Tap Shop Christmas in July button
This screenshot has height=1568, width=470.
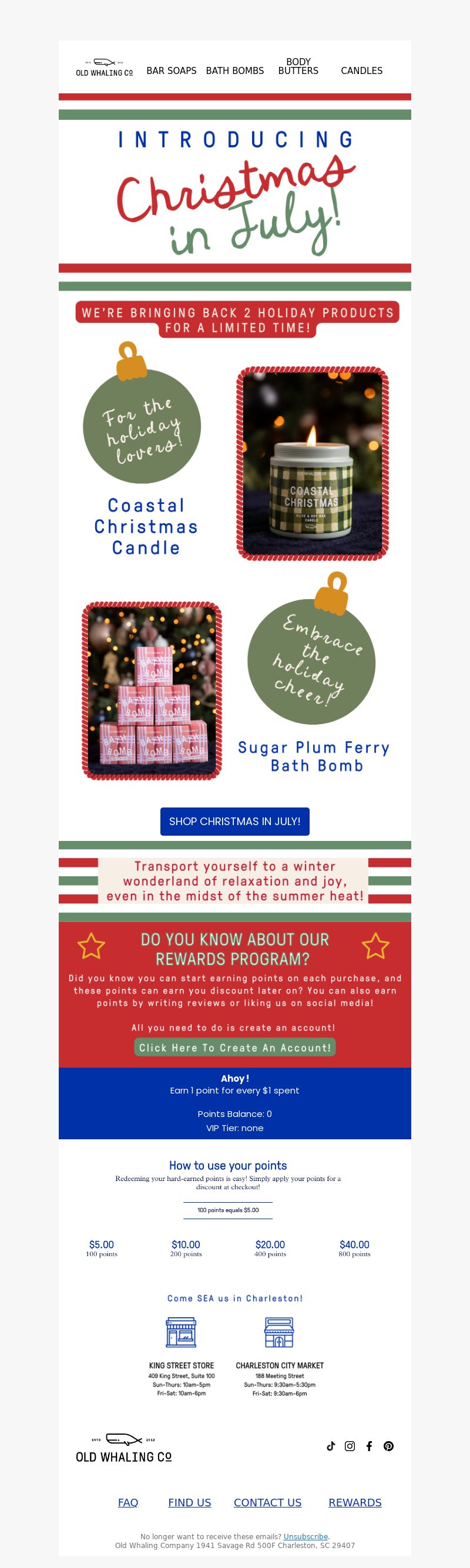click(234, 821)
